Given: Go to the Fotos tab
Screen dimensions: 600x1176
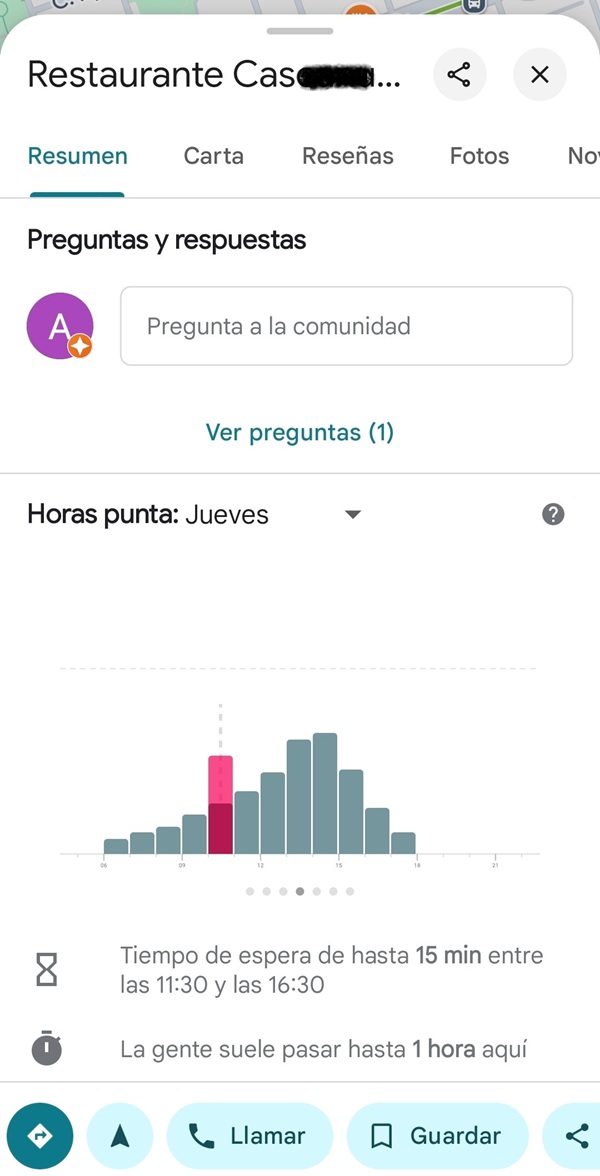Looking at the screenshot, I should click(479, 156).
